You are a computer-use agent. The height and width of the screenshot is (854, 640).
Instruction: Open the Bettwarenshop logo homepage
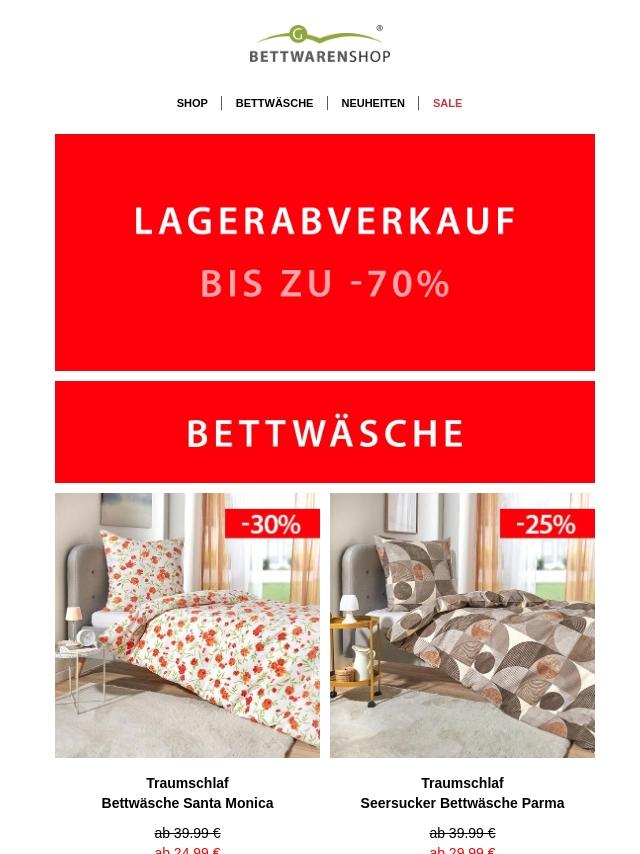pos(320,44)
